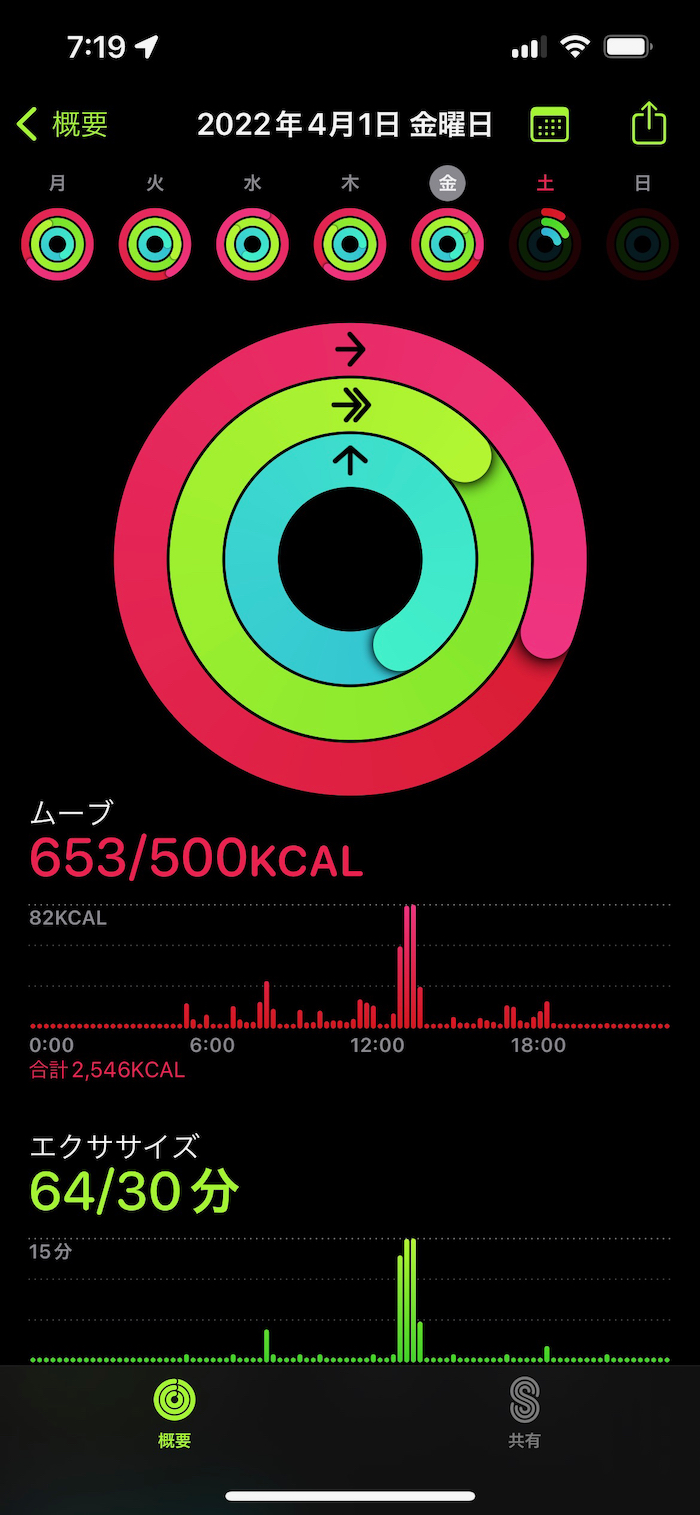This screenshot has width=700, height=1515.
Task: Select Monday (月) activity rings
Action: click(x=57, y=244)
